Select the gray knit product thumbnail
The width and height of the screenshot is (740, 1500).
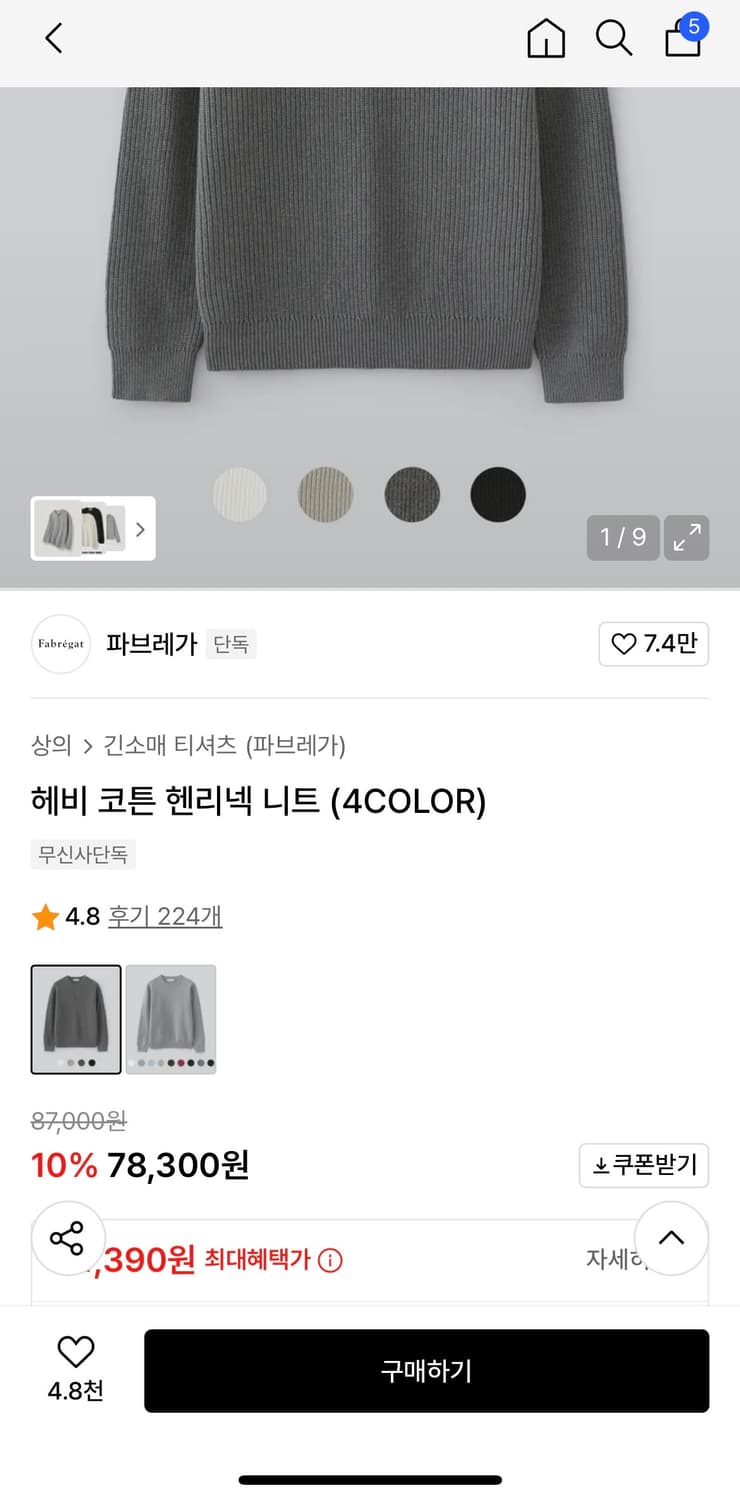[x=76, y=1018]
